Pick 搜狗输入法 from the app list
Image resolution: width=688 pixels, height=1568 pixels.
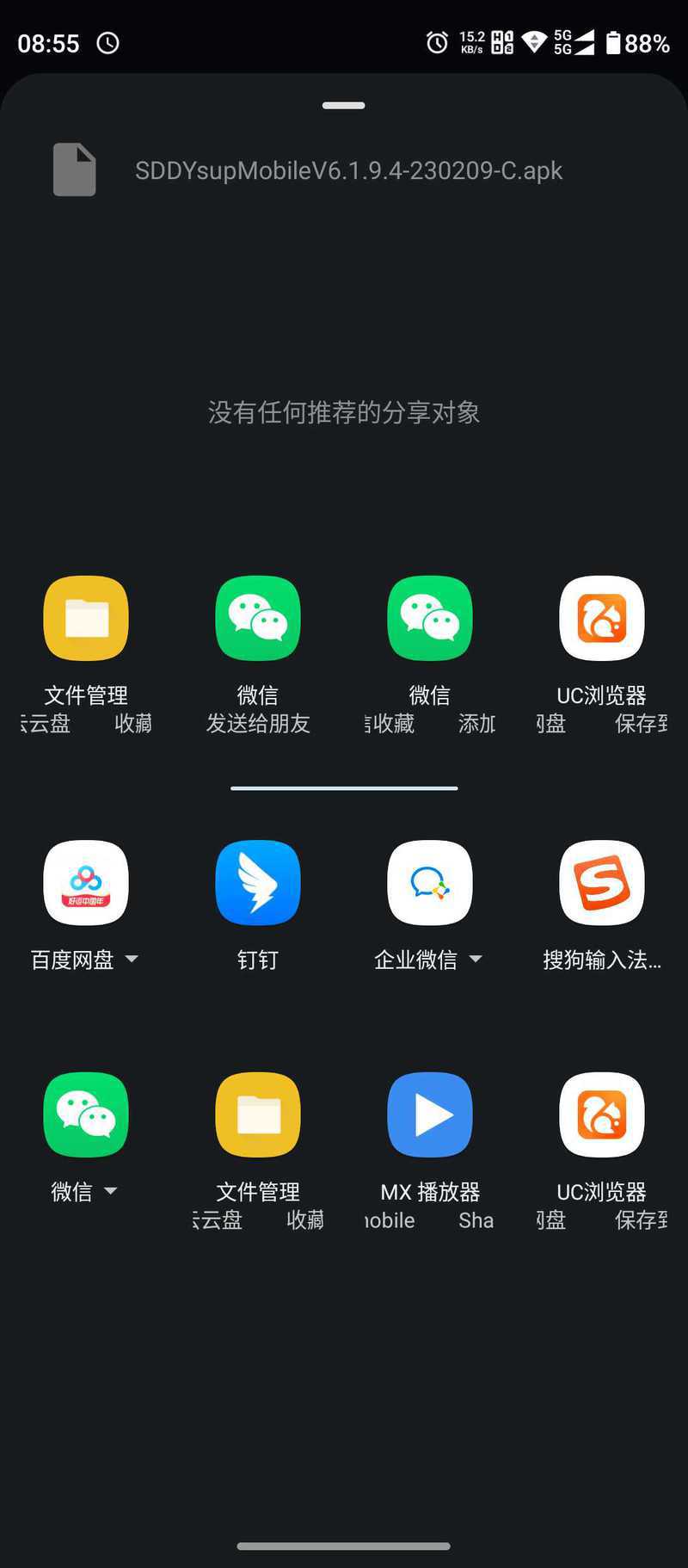tap(601, 883)
